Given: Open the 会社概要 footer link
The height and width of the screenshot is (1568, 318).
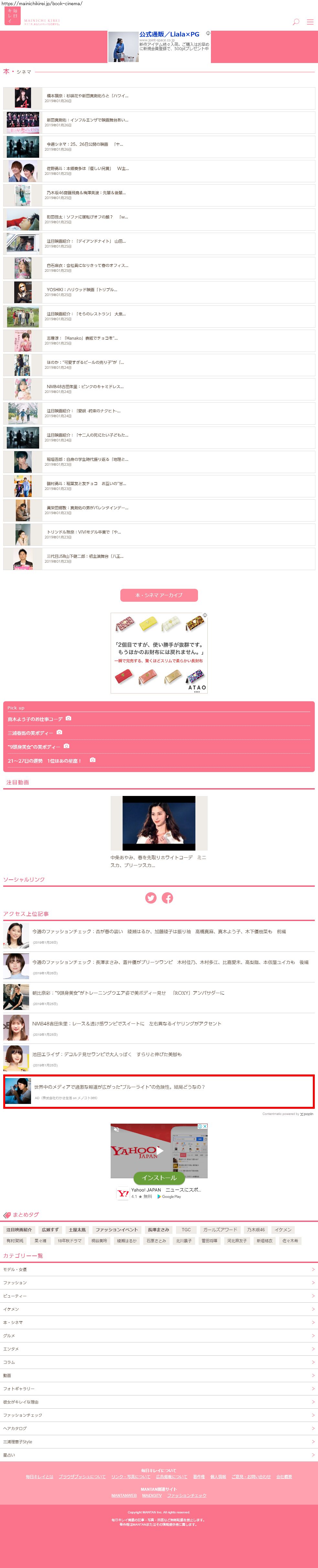Looking at the screenshot, I should pos(284,1477).
